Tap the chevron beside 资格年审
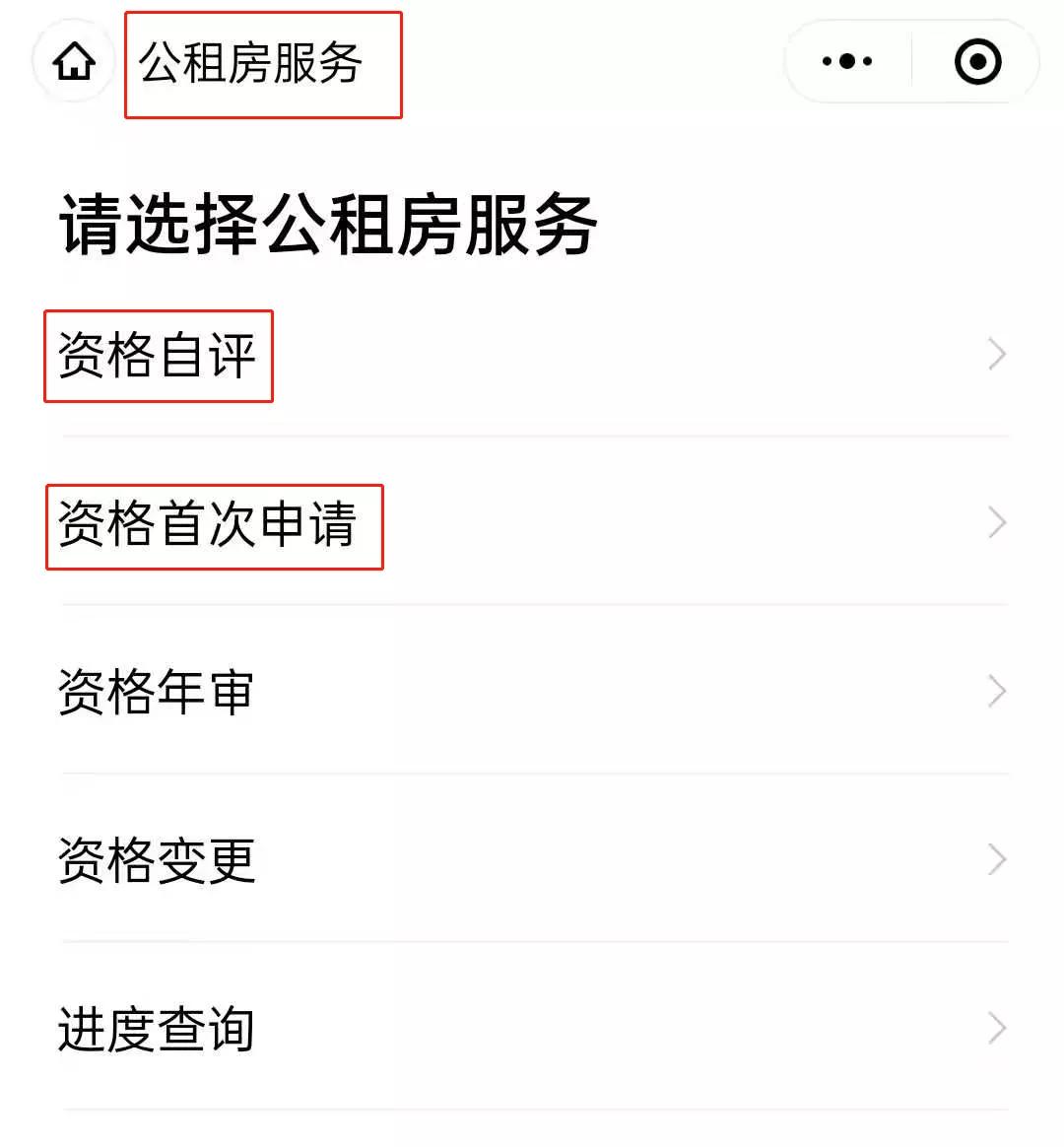 pyautogui.click(x=997, y=691)
